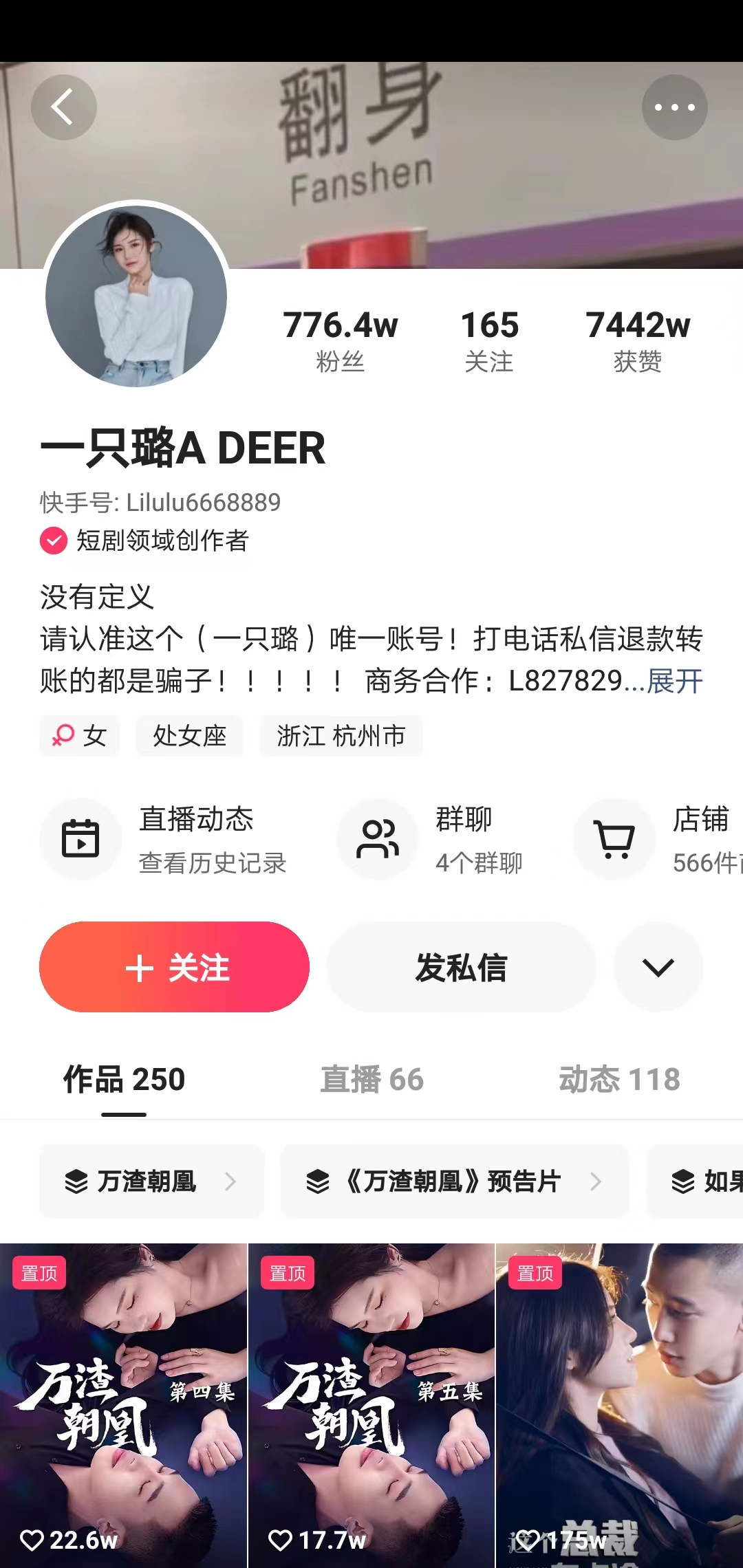Play the pinned 第五集 video

tap(371, 1403)
